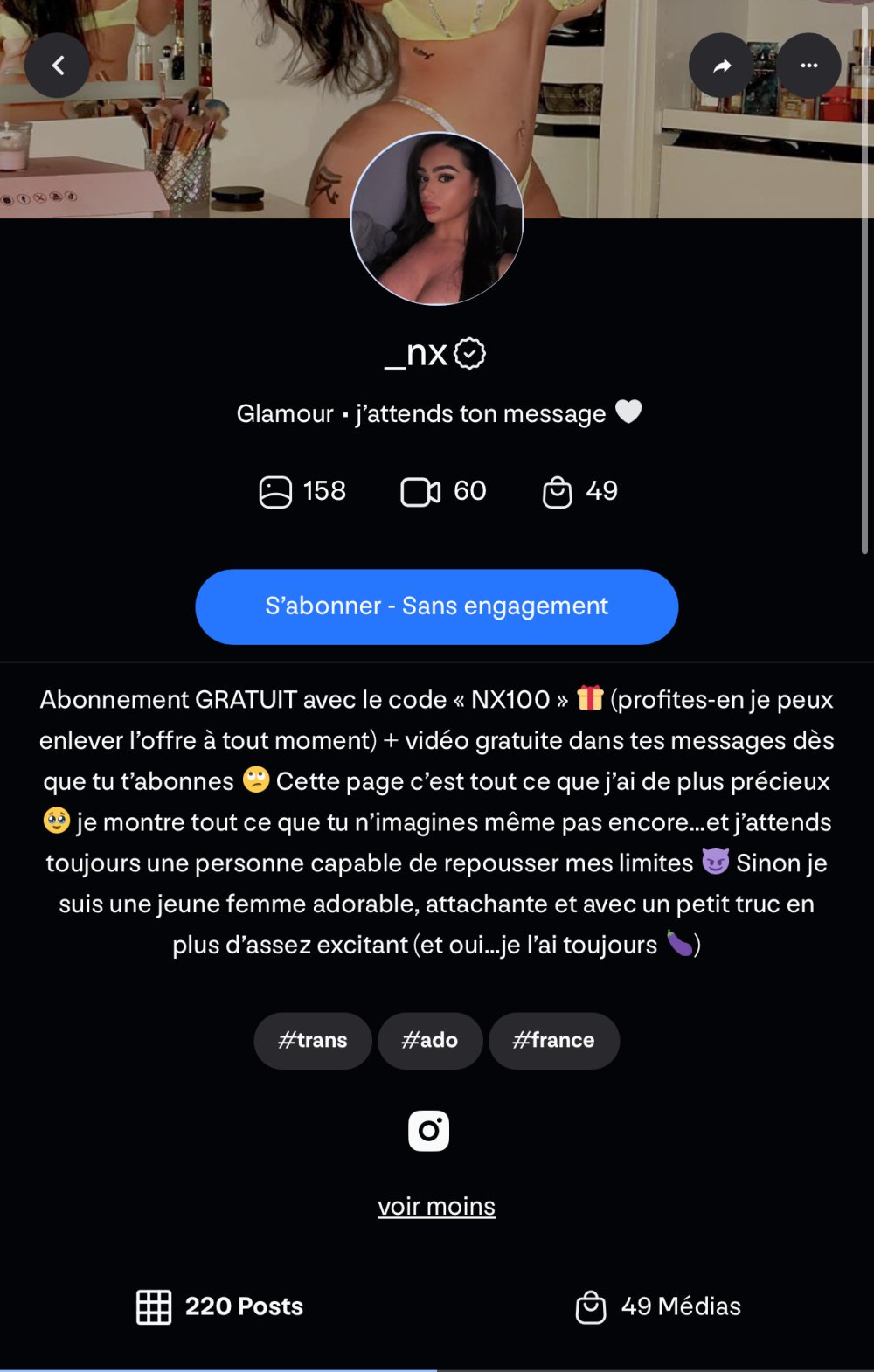Screen dimensions: 874x1372
Task: Switch to the 220 Posts tab
Action: tap(219, 1306)
